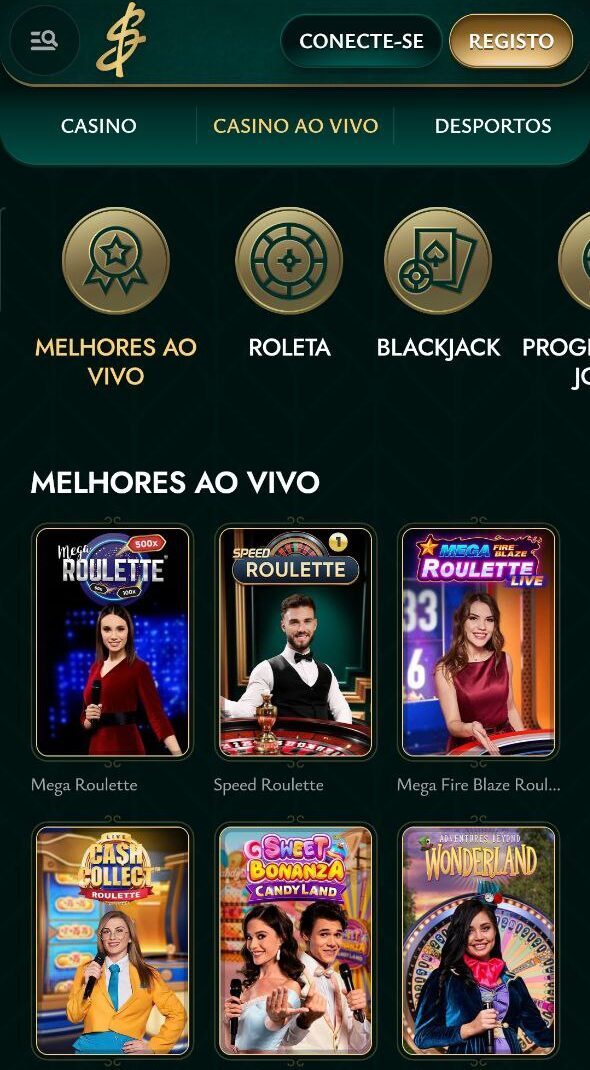This screenshot has width=590, height=1070.
Task: Start Sweet Bonanza Candyland
Action: [x=296, y=940]
